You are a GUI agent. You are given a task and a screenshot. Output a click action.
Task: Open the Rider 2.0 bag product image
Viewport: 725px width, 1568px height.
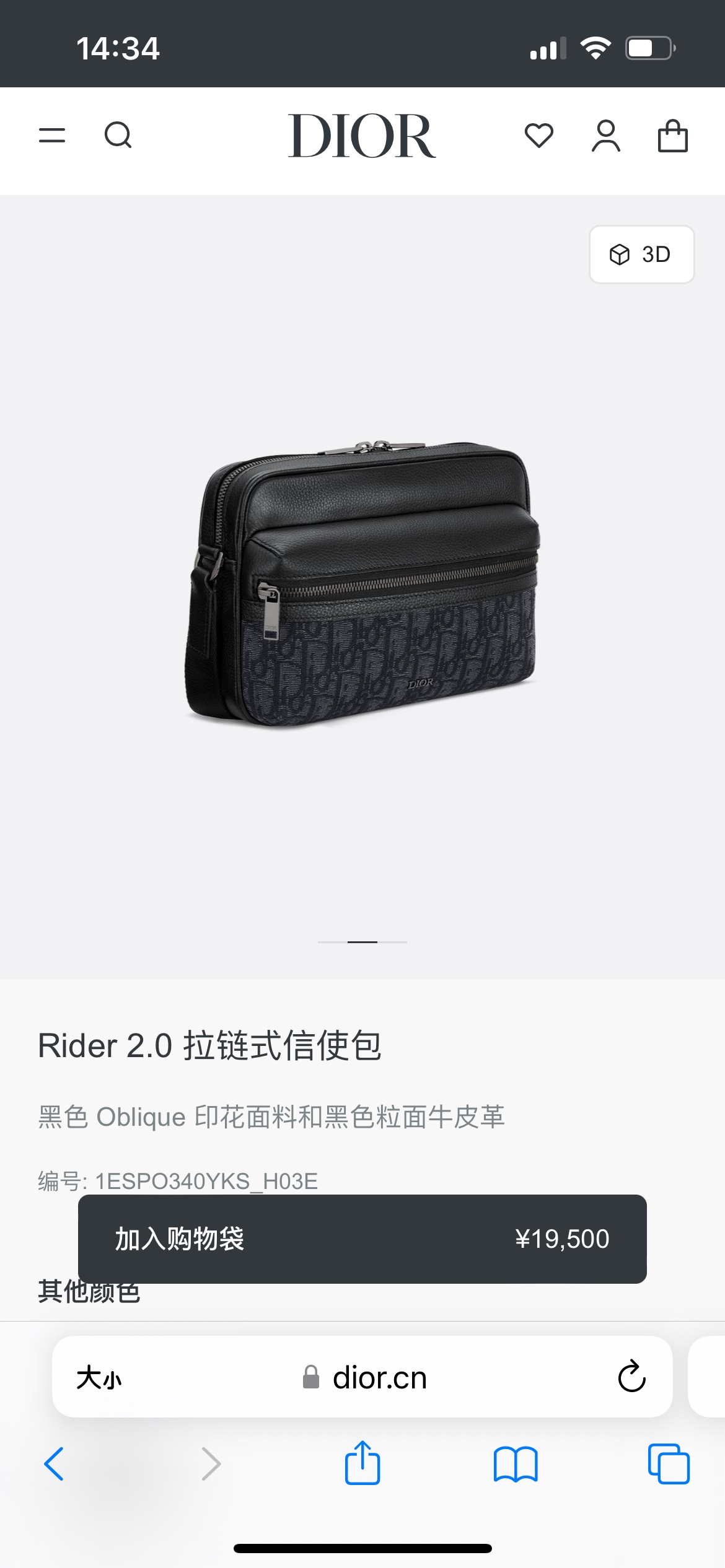pos(362,582)
